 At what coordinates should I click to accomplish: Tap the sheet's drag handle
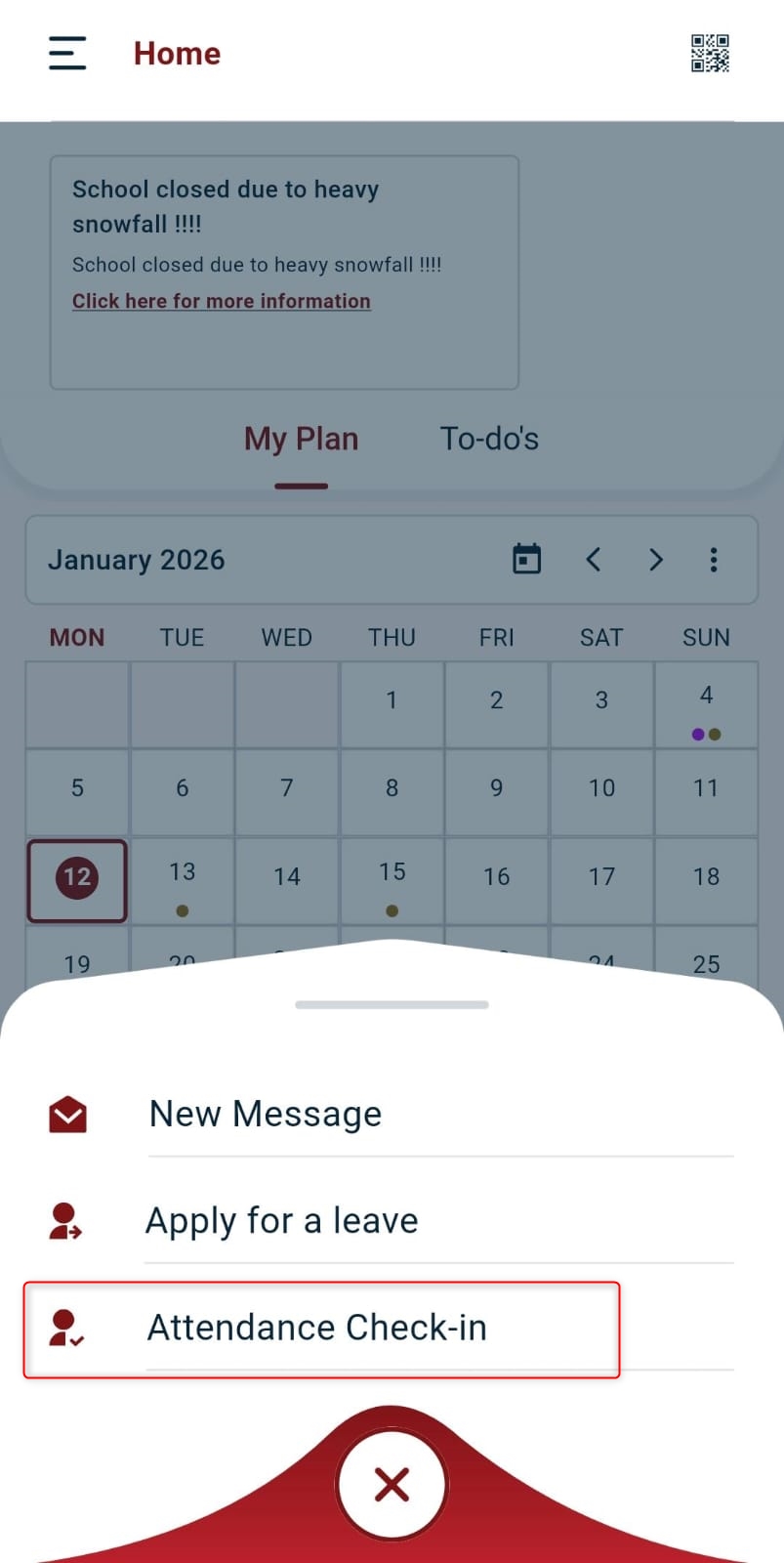tap(392, 1004)
